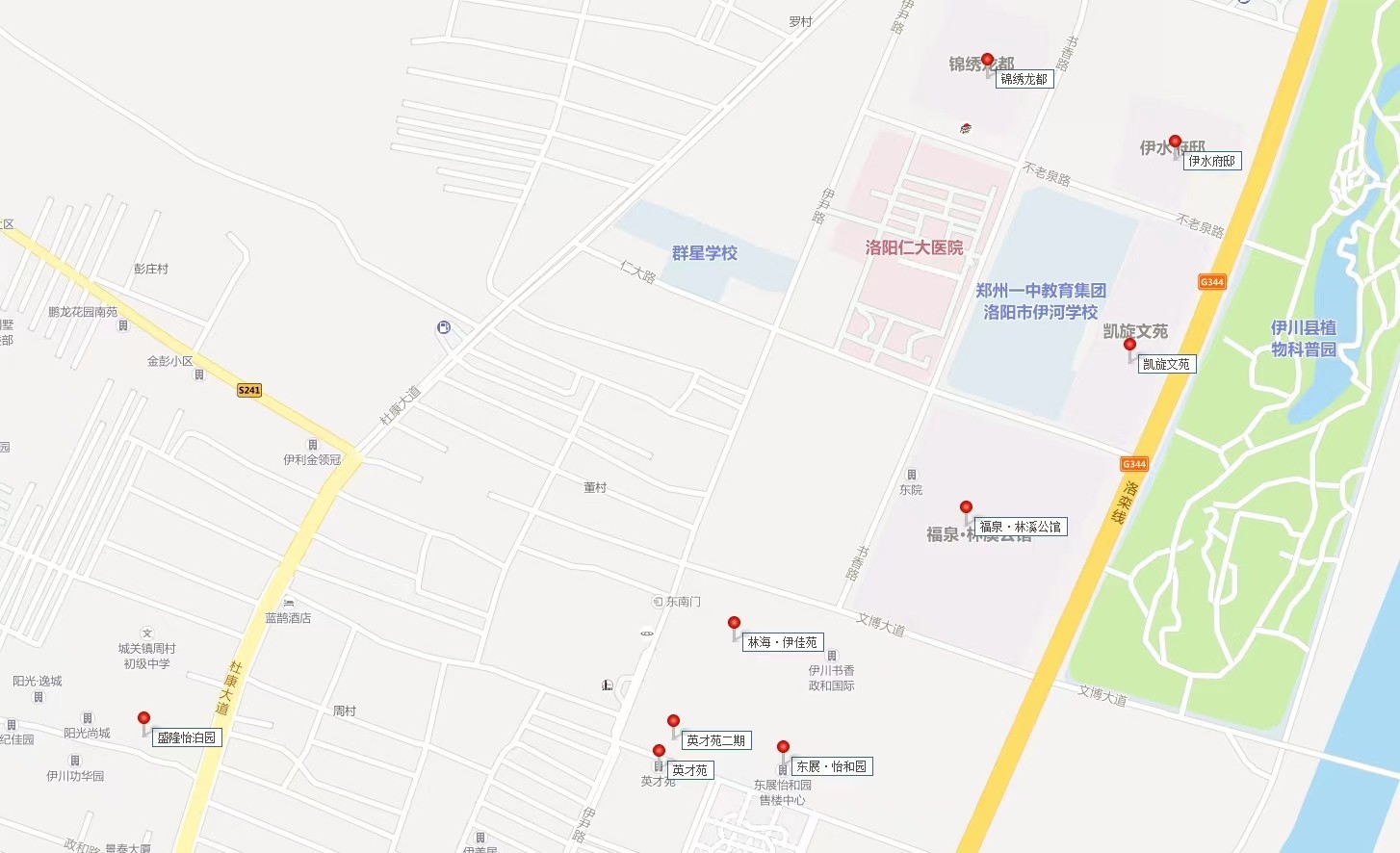This screenshot has height=853, width=1400.
Task: Select the 伊水府邸 marker
Action: [x=1175, y=142]
